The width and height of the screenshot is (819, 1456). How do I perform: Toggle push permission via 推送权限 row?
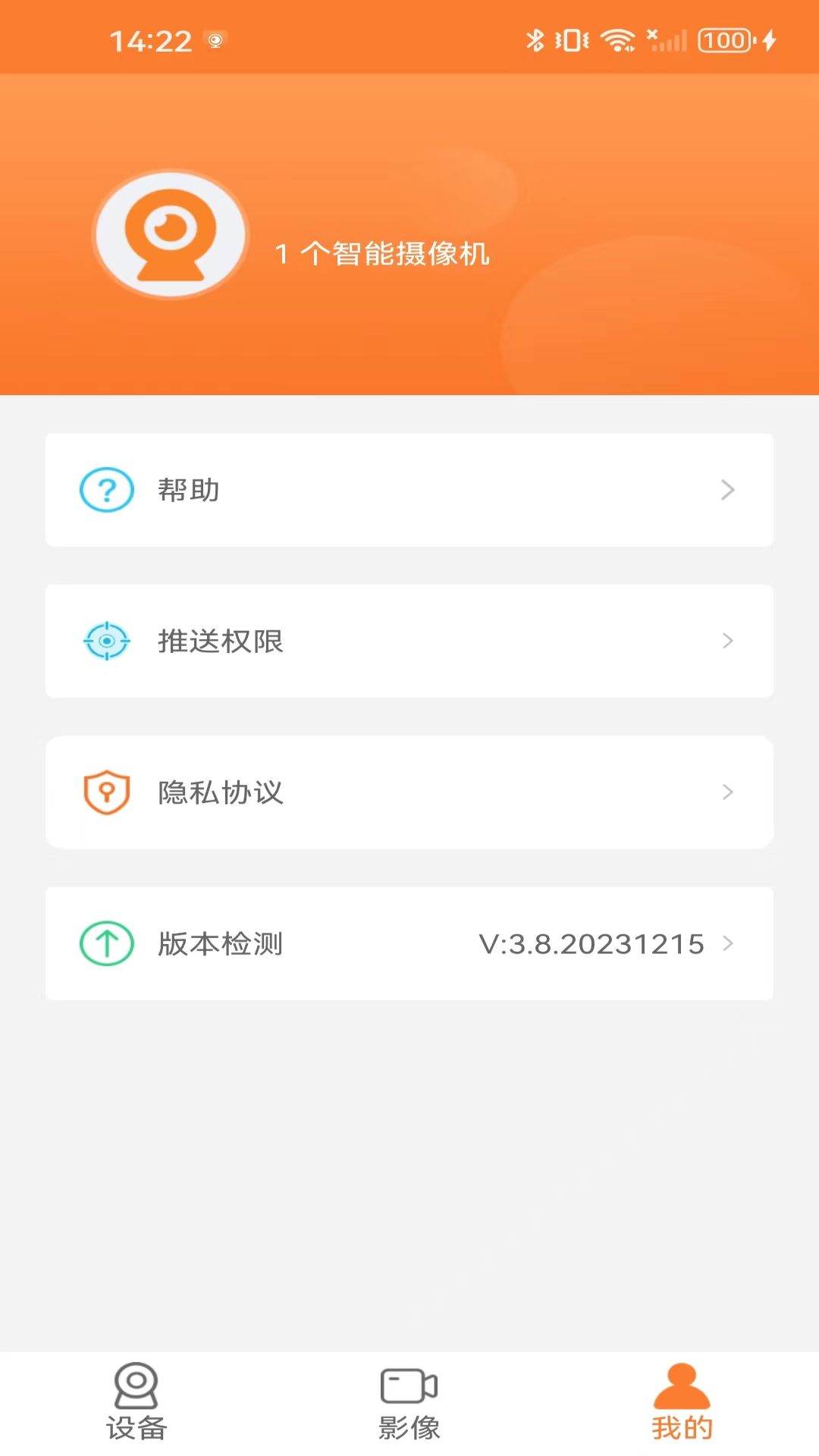(x=409, y=641)
